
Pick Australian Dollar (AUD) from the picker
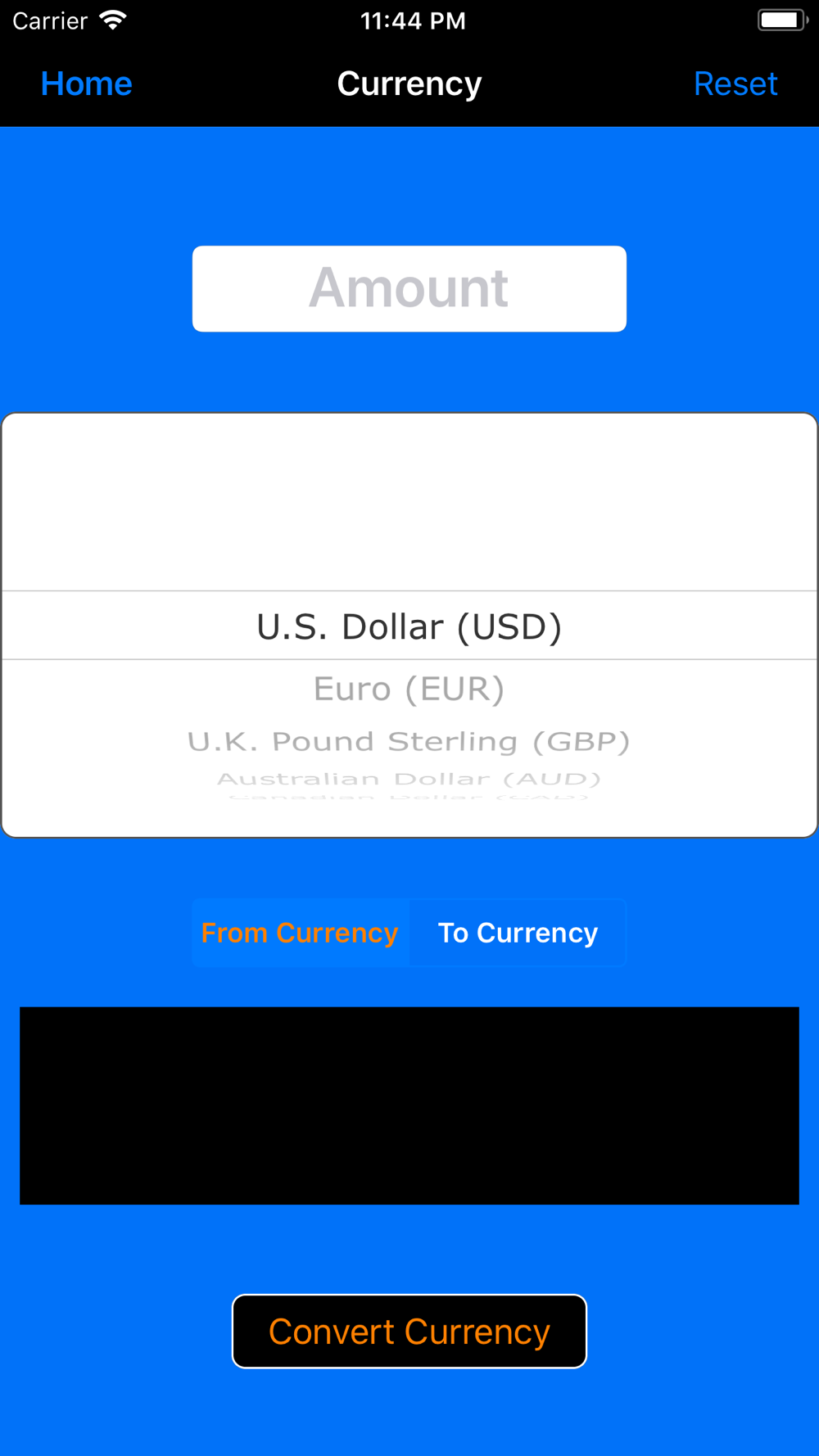(409, 778)
